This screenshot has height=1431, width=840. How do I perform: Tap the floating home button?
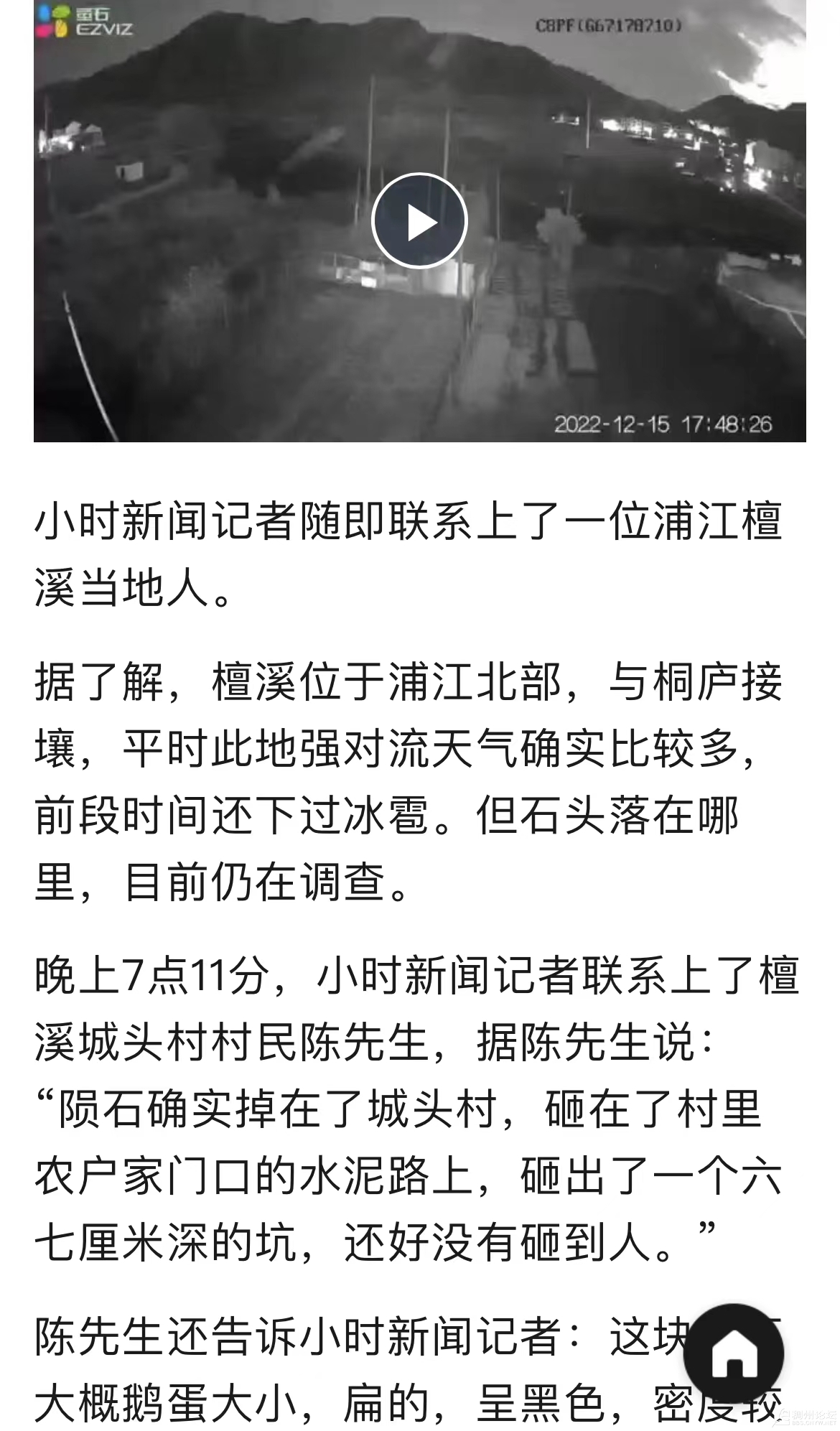[x=733, y=1353]
